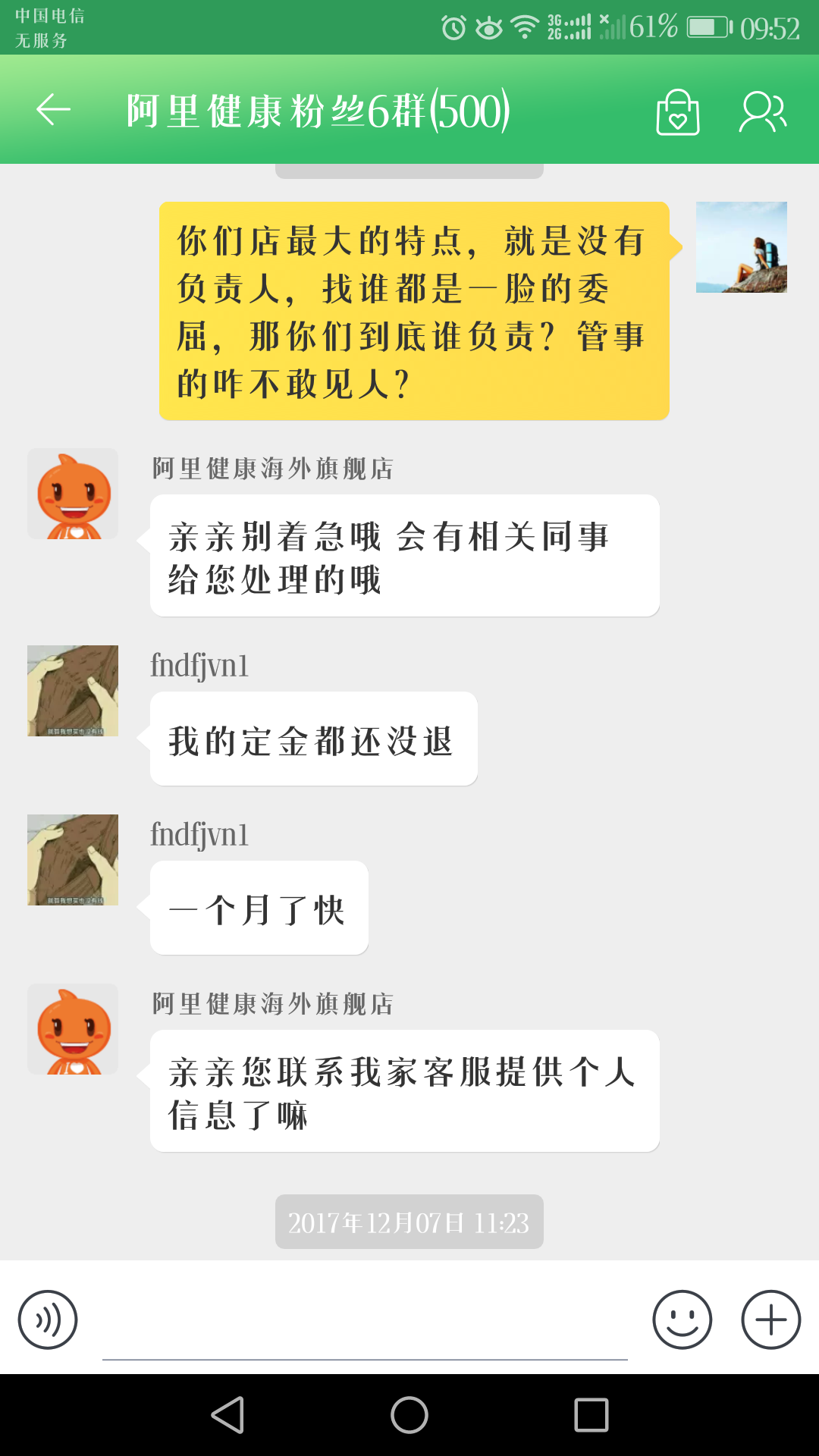Select the name 阿里健康海外旗舰店
Viewport: 819px width, 1456px height.
point(275,468)
